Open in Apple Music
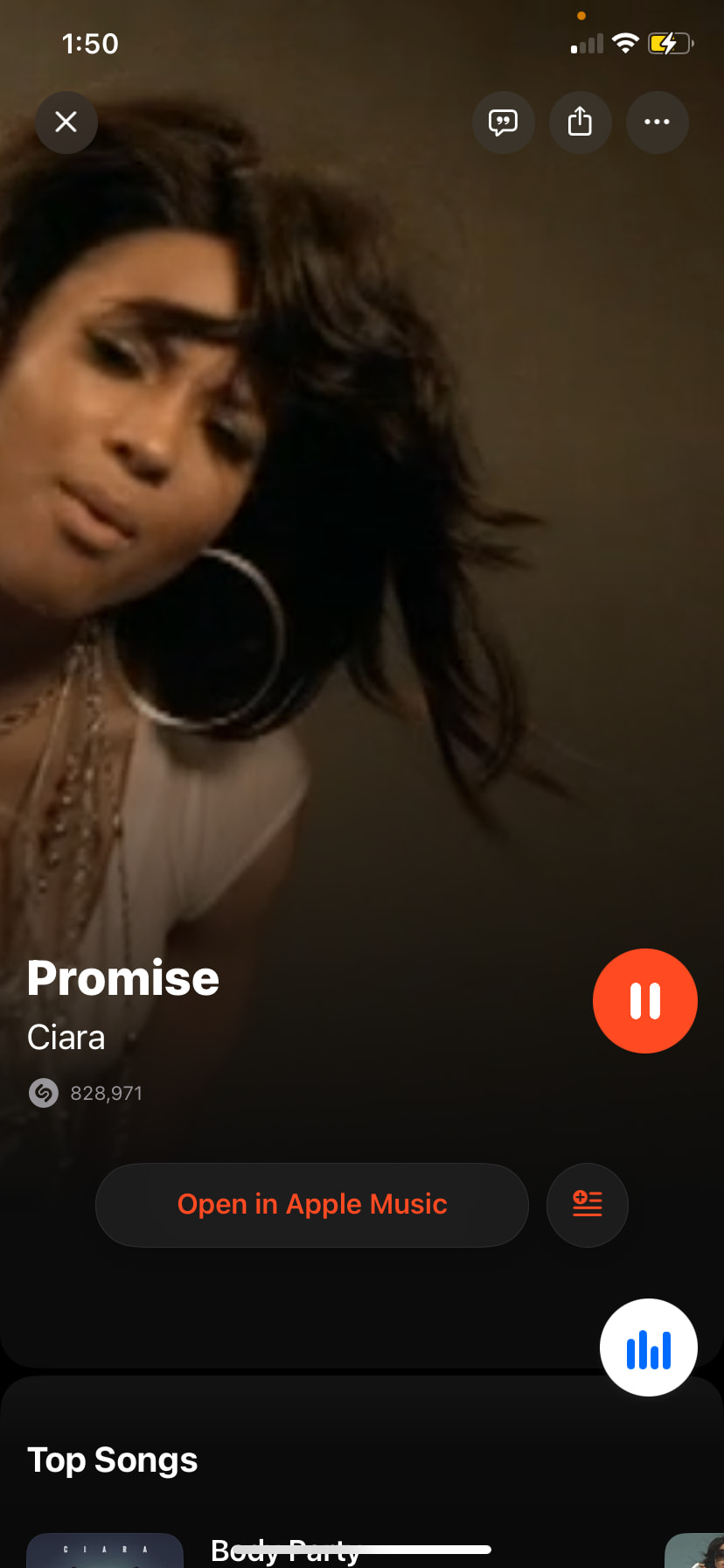 (x=312, y=1205)
